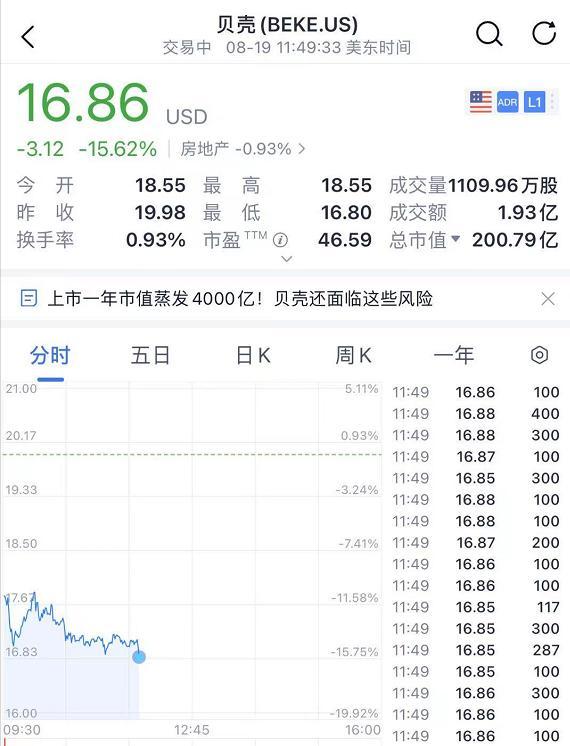The width and height of the screenshot is (570, 746).
Task: Switch to the 五日 chart tab
Action: [150, 355]
